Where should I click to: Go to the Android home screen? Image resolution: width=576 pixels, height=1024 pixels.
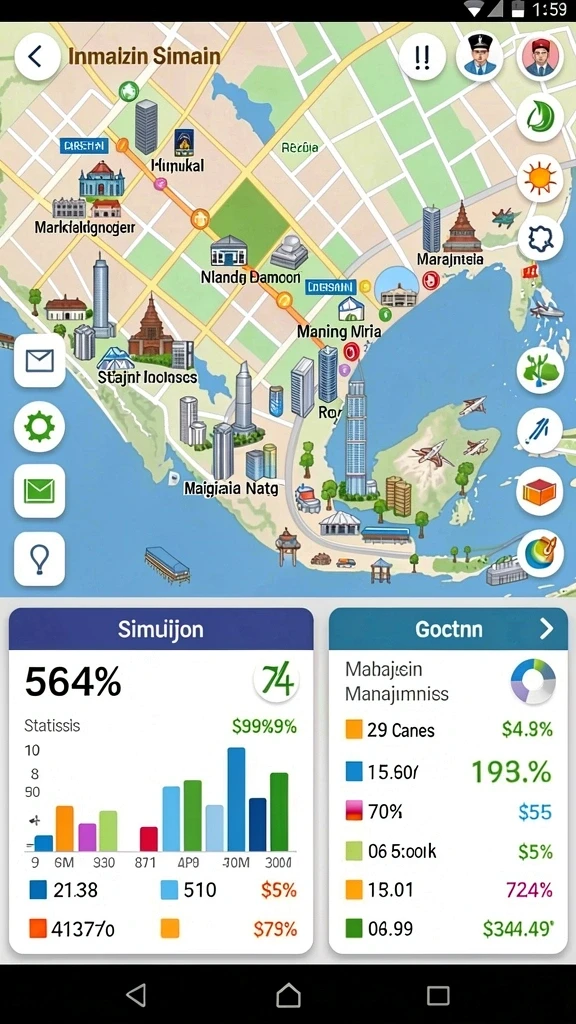tap(288, 995)
